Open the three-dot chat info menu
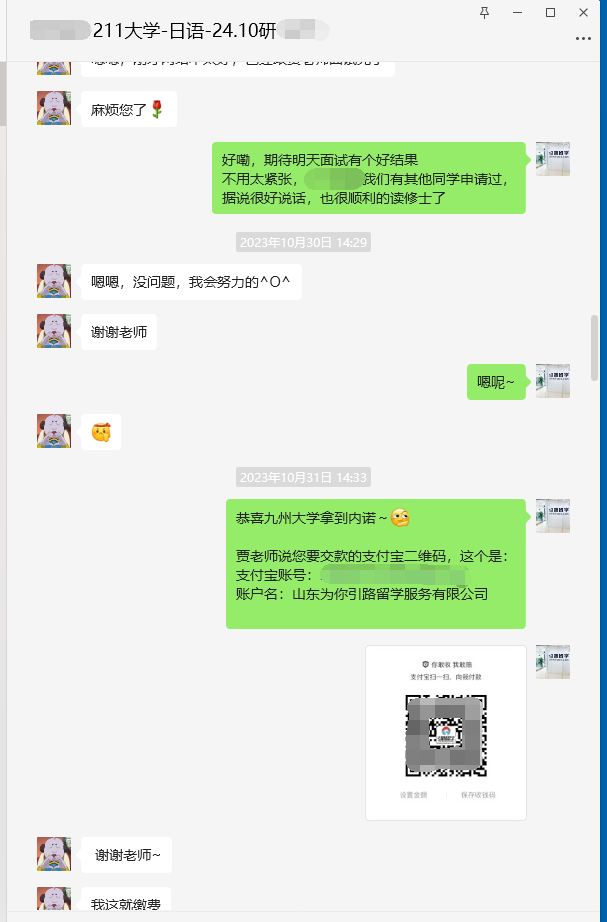Screen dimensions: 607x922 (x=584, y=38)
